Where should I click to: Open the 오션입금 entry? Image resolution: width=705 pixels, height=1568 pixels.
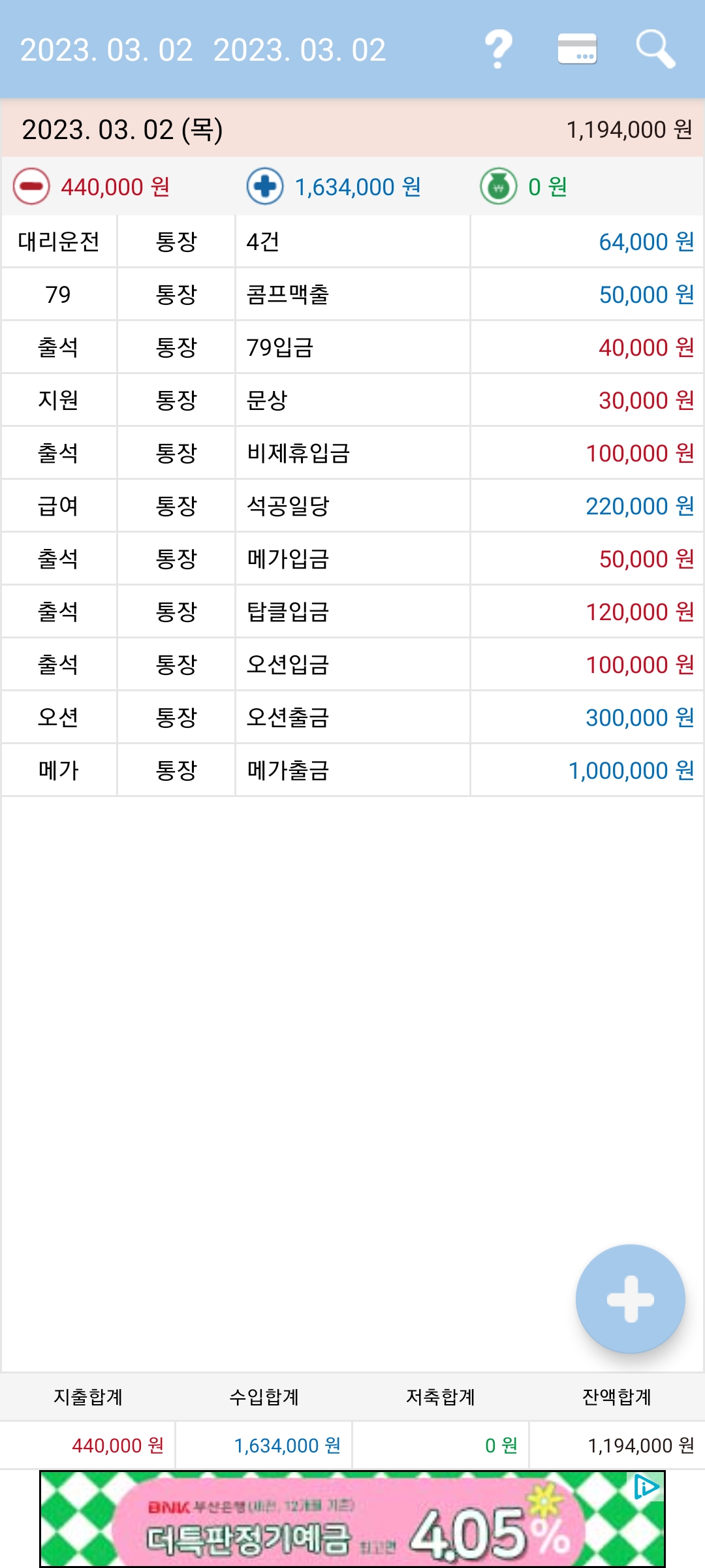(352, 665)
